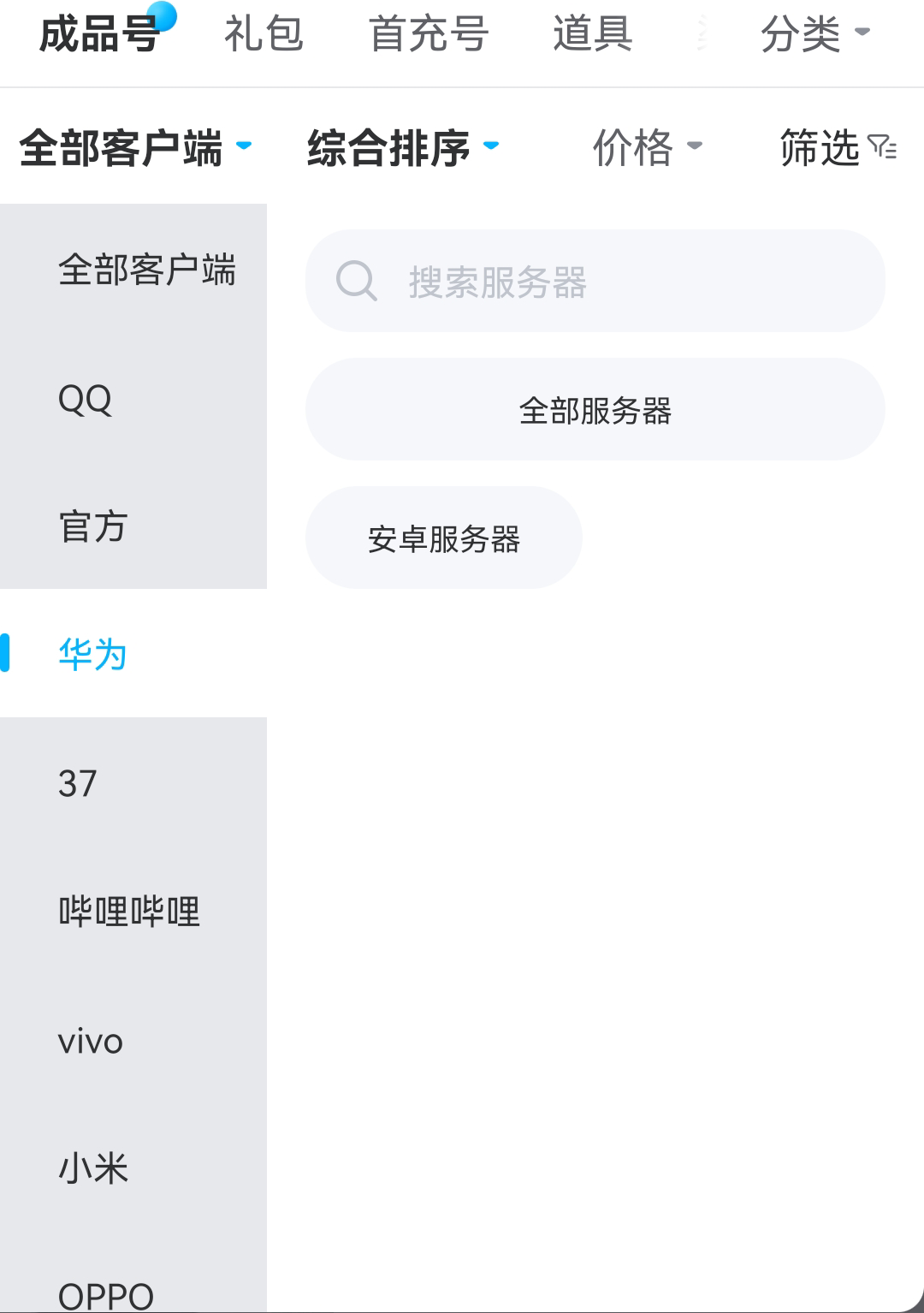Select the vivo client

pyautogui.click(x=91, y=1041)
